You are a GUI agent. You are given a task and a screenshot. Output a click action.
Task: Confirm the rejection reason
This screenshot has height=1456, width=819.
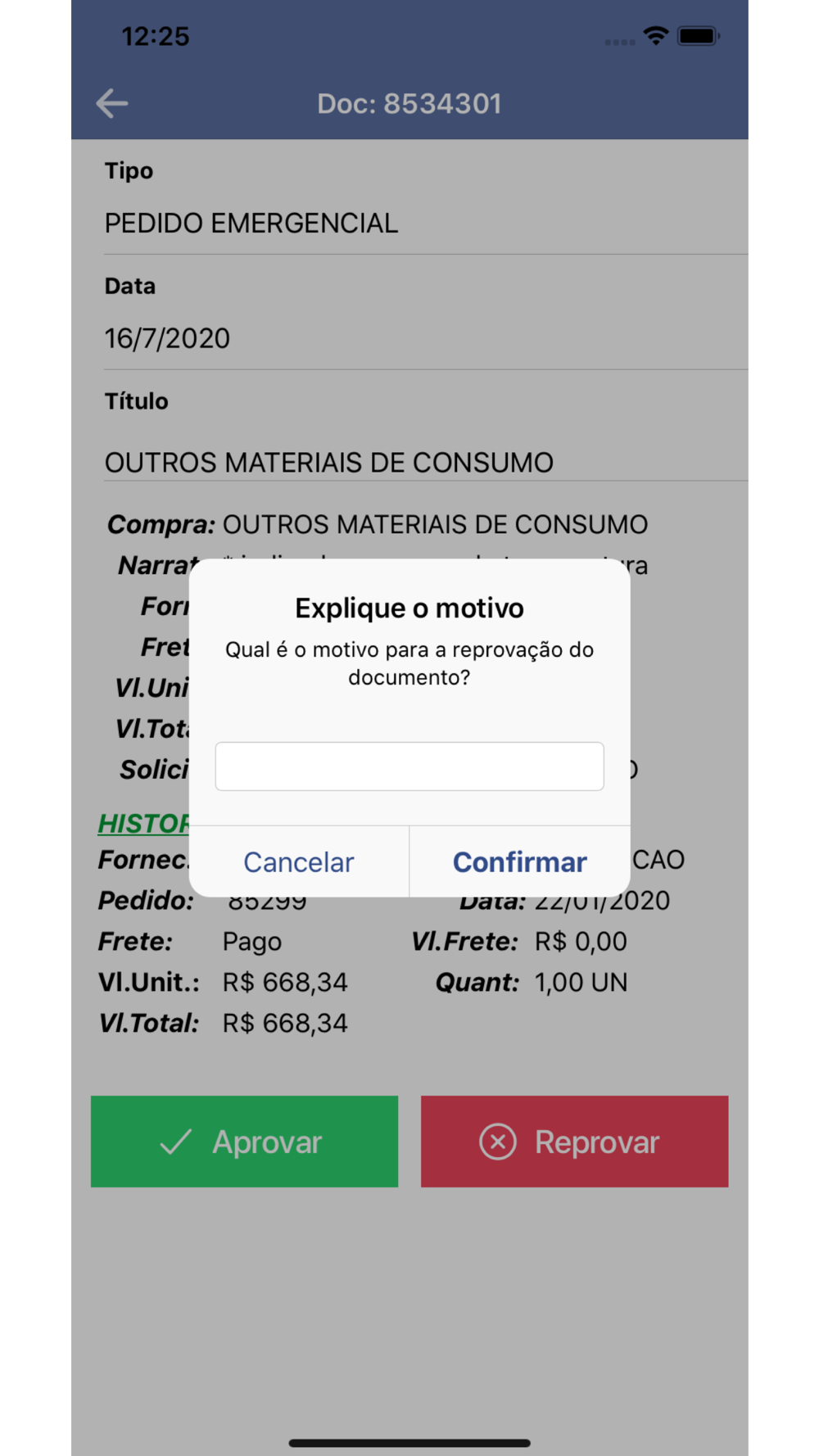[520, 861]
